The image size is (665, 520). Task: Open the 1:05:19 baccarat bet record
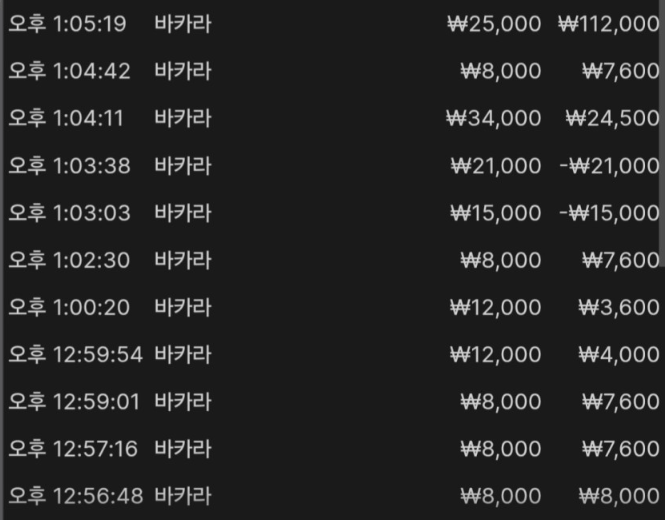click(x=332, y=24)
